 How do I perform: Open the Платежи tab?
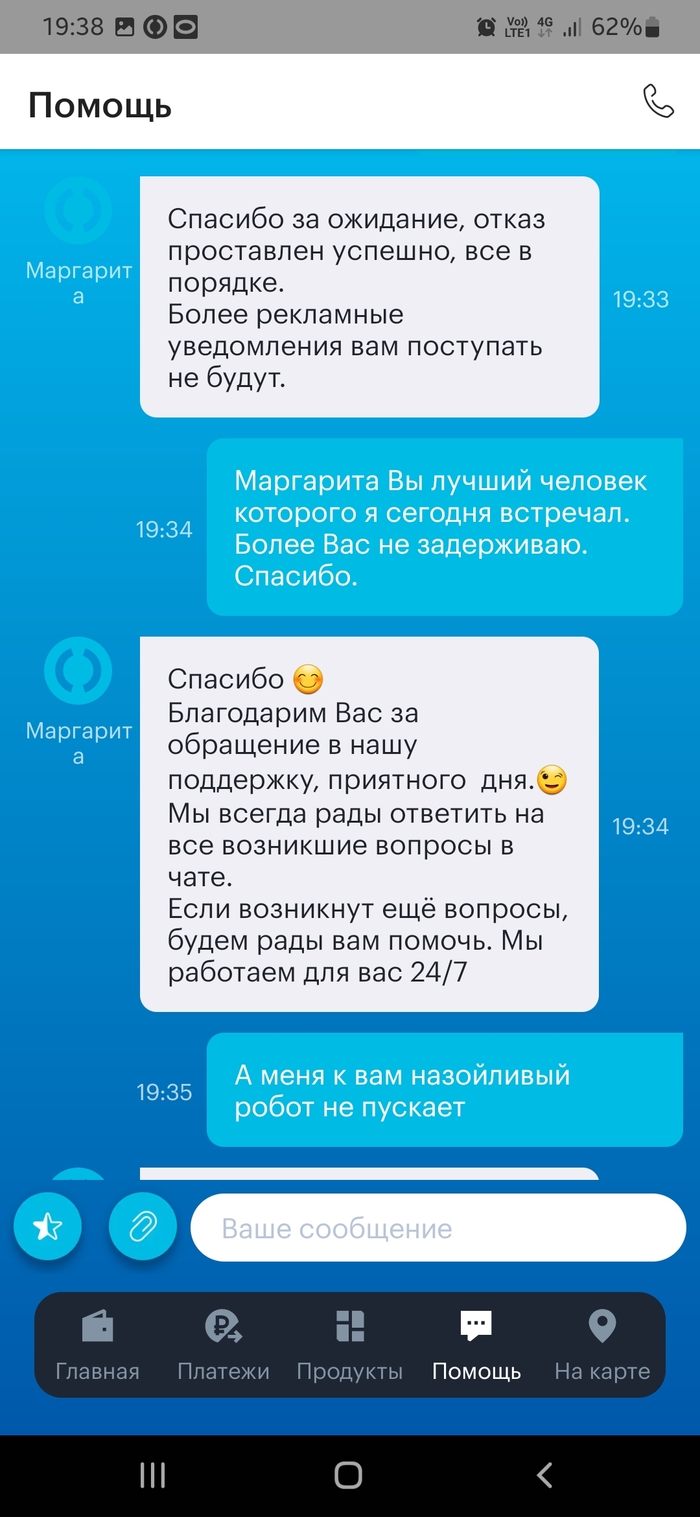point(223,1345)
